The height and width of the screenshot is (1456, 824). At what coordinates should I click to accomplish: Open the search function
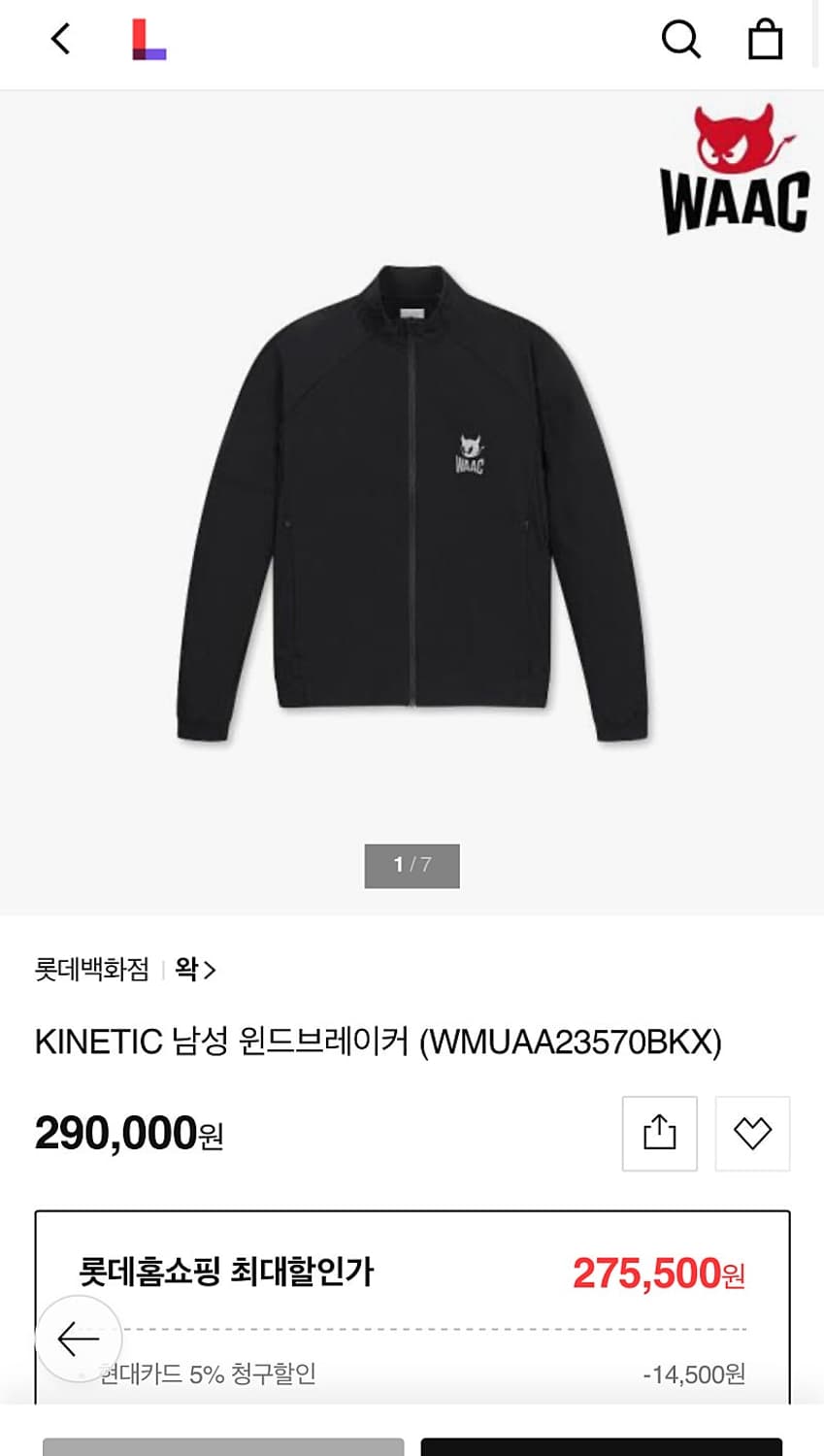point(681,41)
